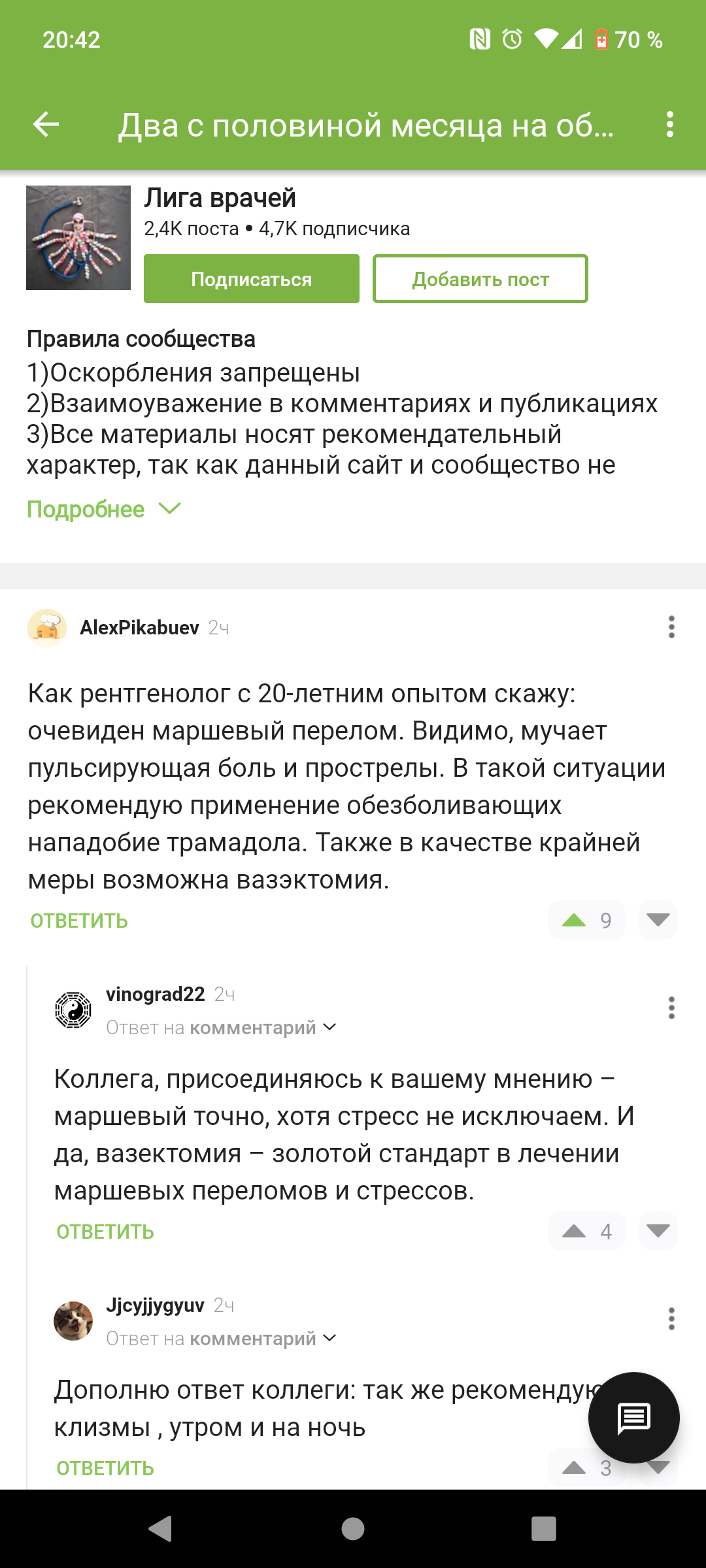Expand community rules with Подробнее
Viewport: 706px width, 1568px height.
[x=103, y=509]
